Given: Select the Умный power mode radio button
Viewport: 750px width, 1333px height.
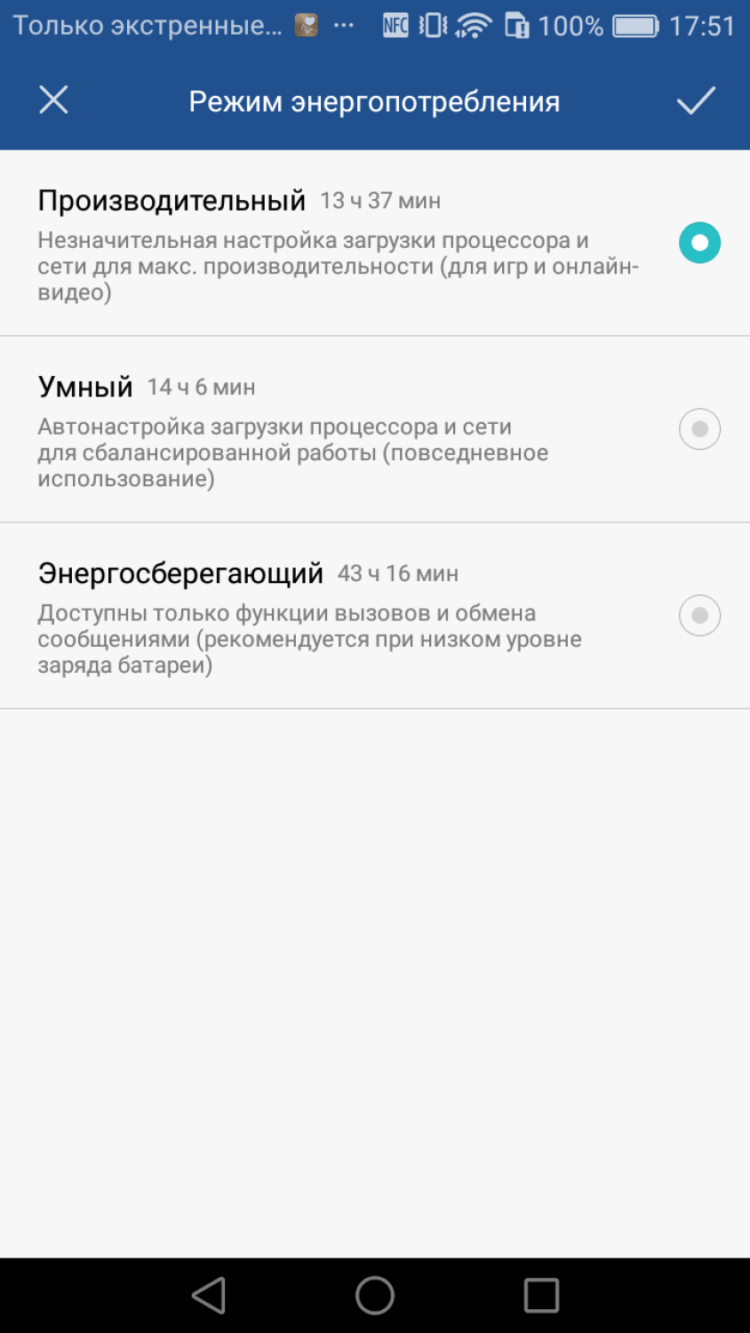Looking at the screenshot, I should [699, 428].
